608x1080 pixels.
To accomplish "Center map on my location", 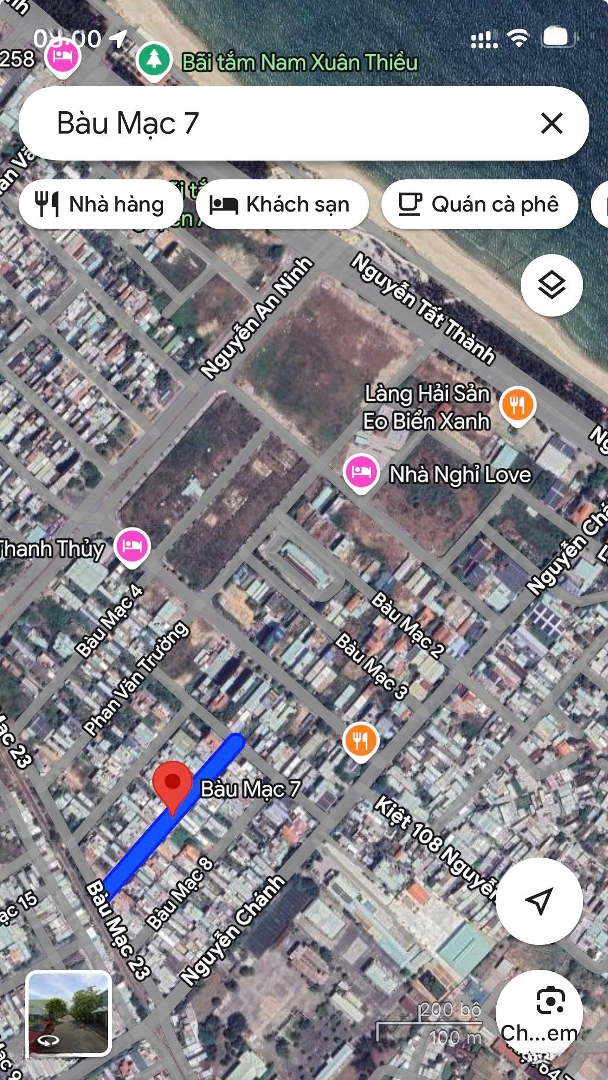I will (x=539, y=901).
